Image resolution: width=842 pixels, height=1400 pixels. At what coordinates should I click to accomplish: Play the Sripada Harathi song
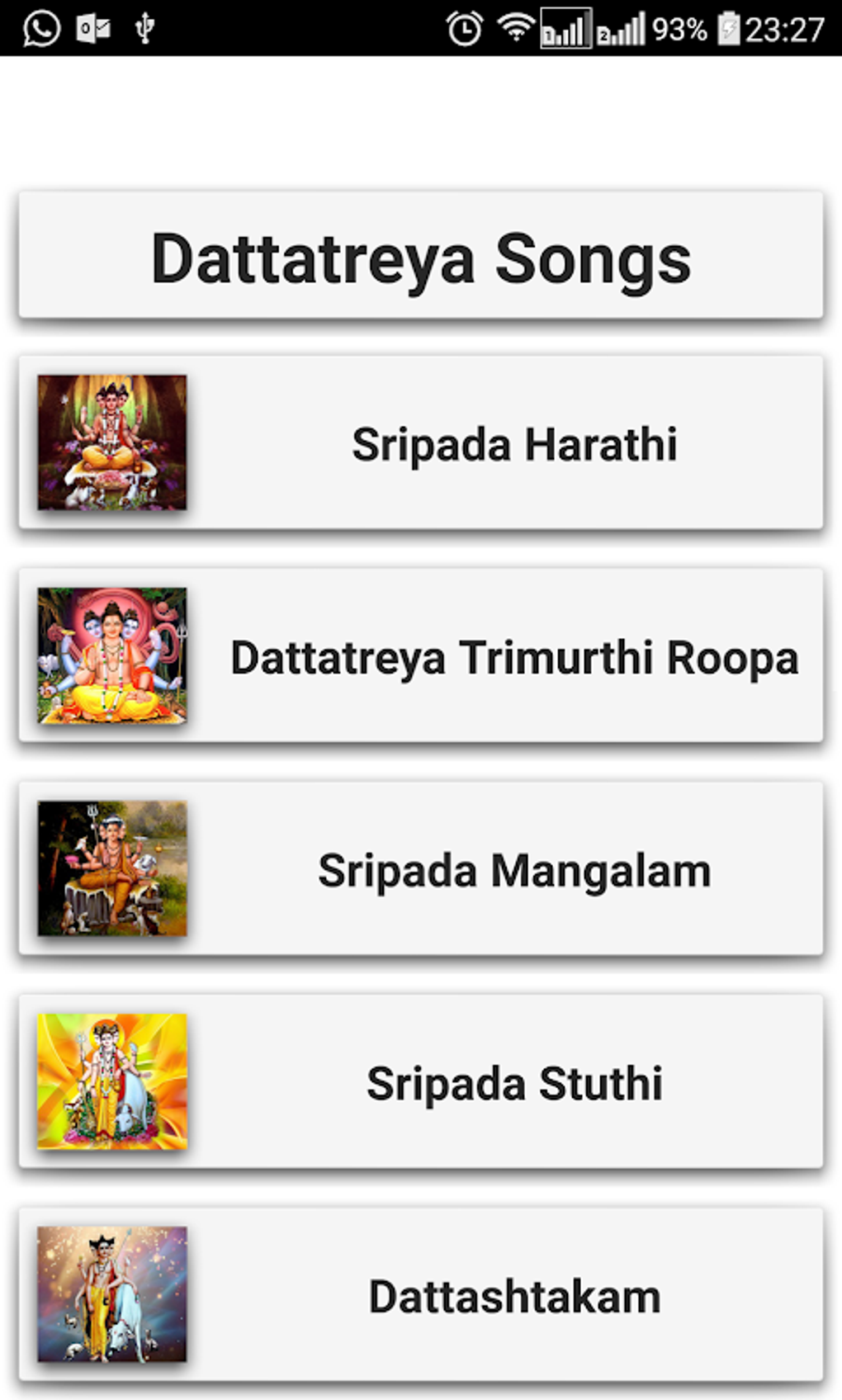point(514,444)
